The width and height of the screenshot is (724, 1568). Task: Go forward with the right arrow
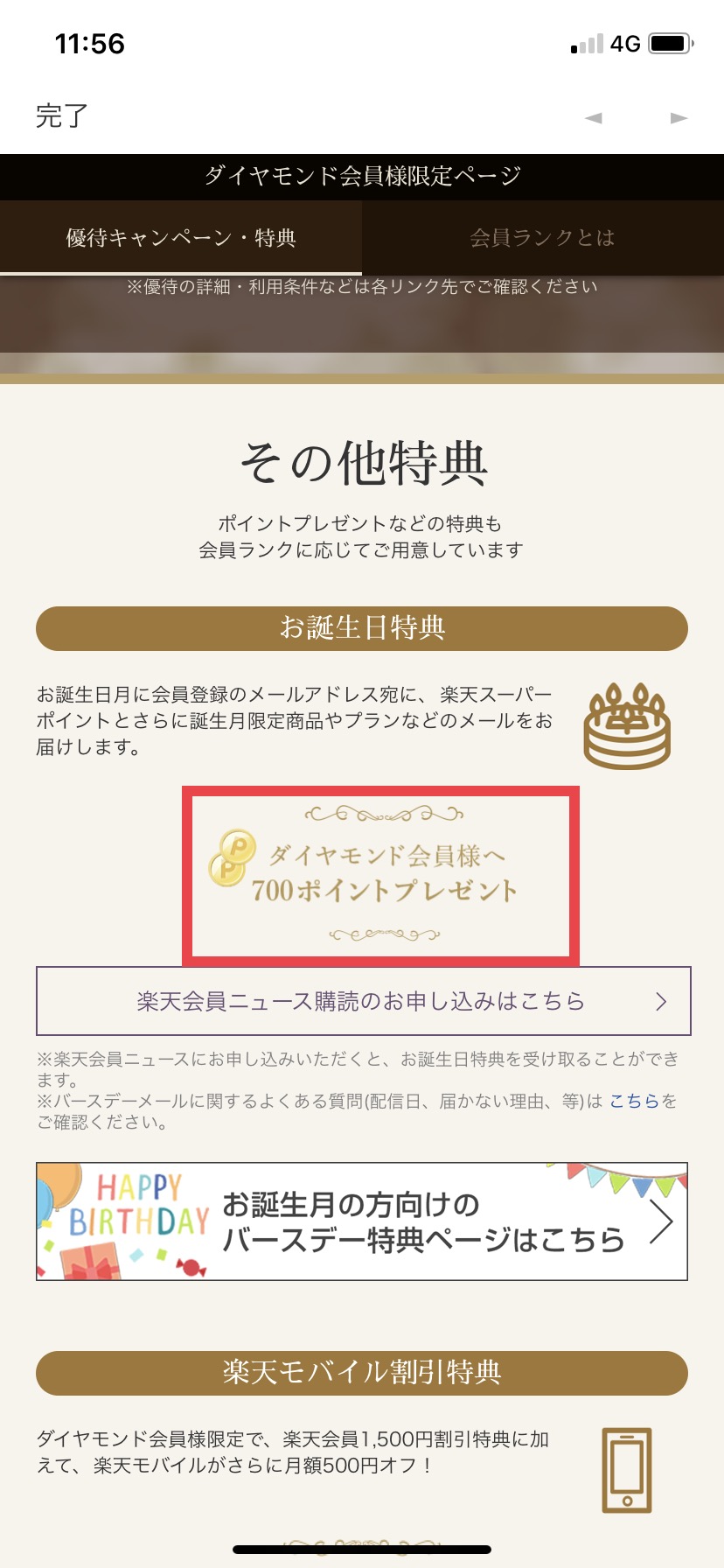[x=679, y=118]
